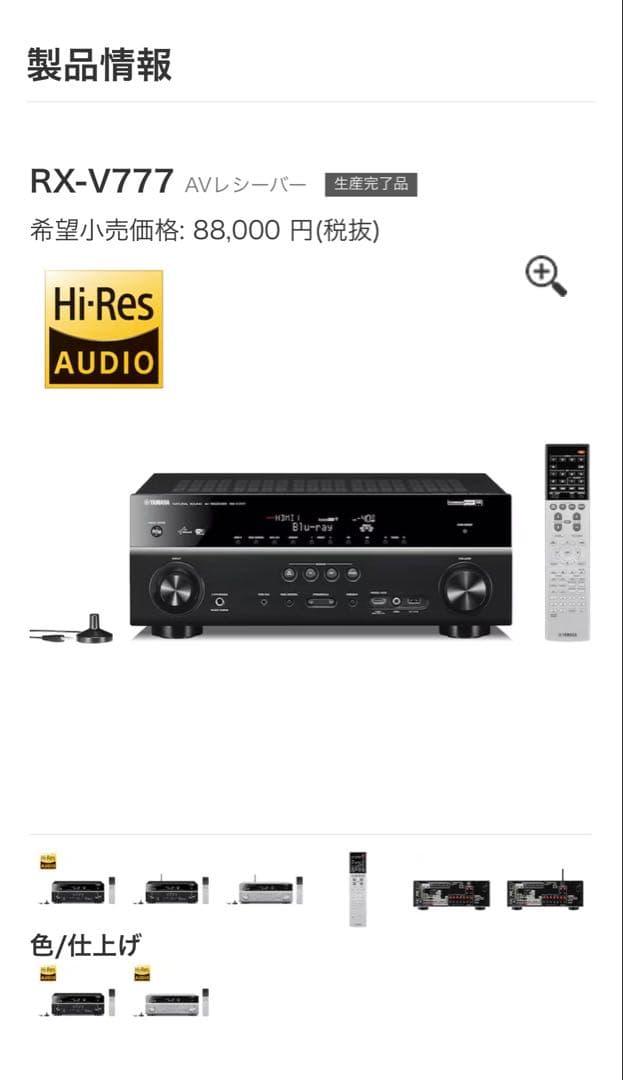623x1080 pixels.
Task: View the remote control thumbnail
Action: pyautogui.click(x=358, y=889)
